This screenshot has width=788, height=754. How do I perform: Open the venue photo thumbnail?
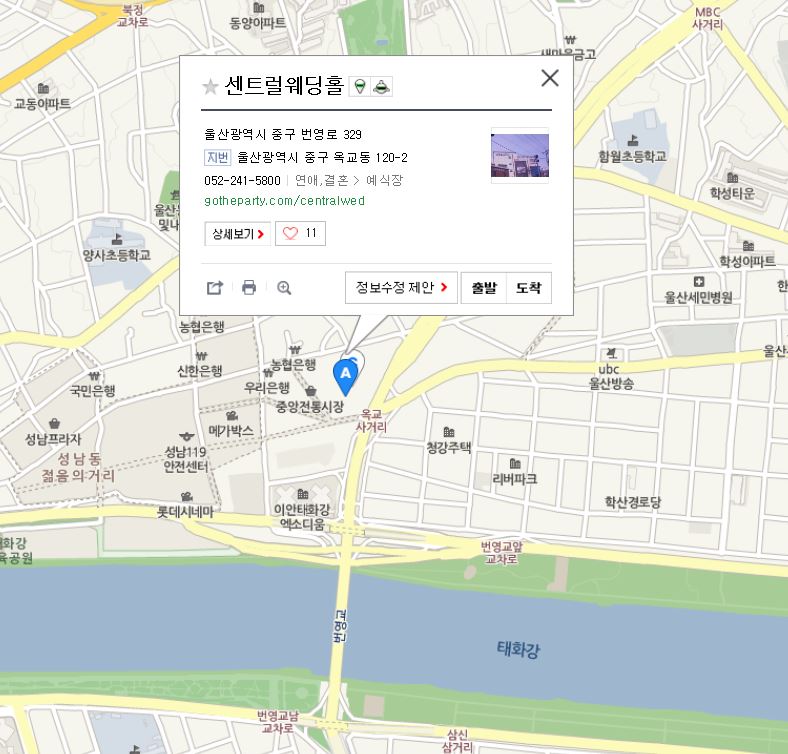pos(520,155)
